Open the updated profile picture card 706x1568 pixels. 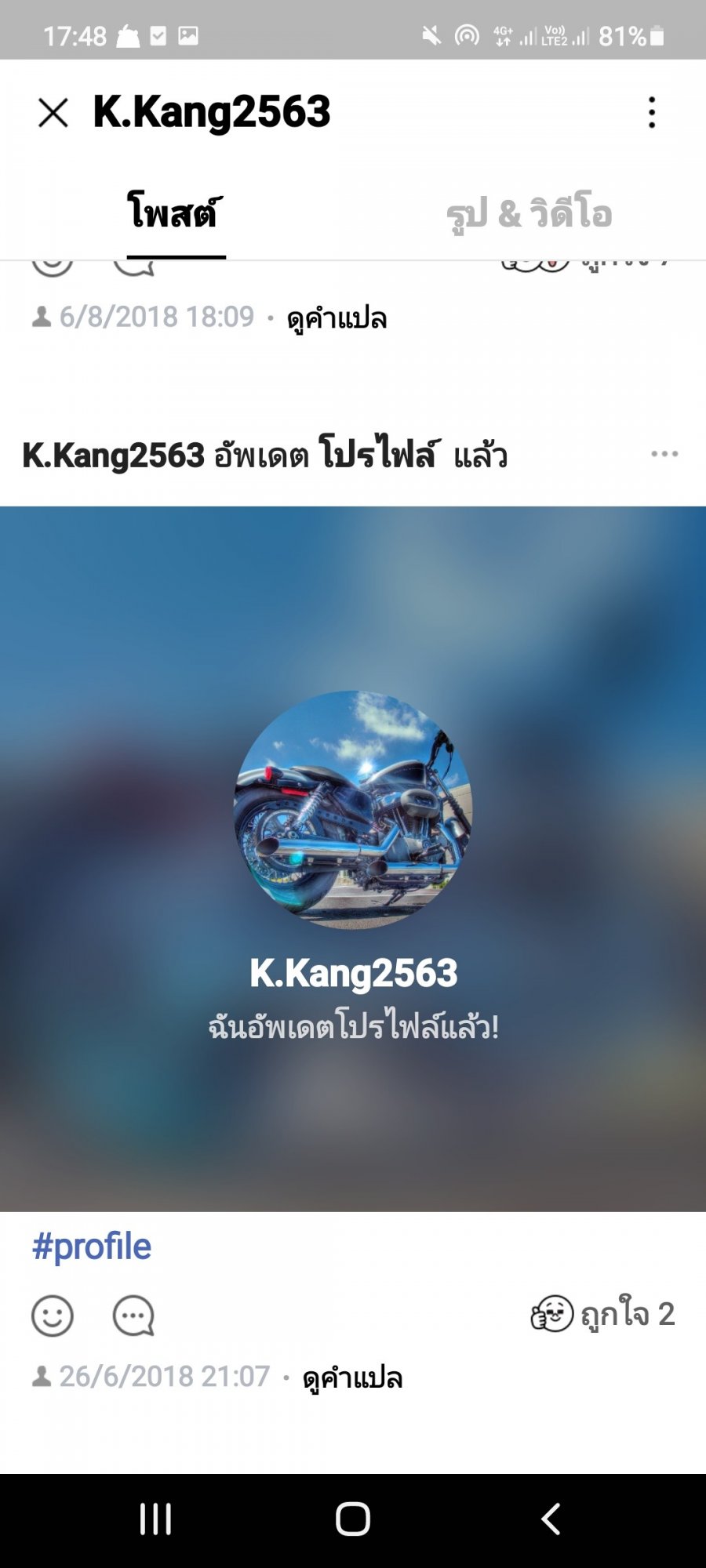pos(353,858)
